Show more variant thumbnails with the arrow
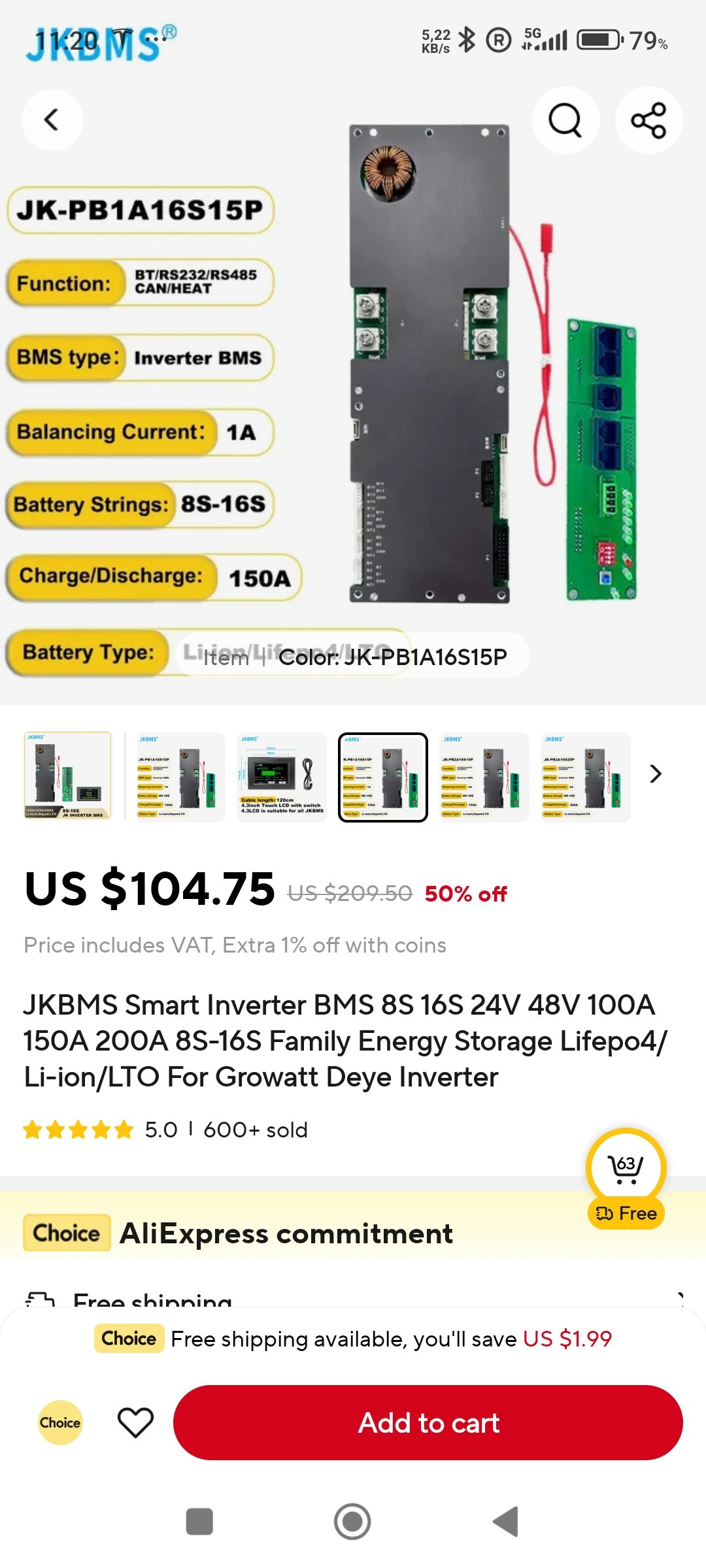 coord(656,774)
